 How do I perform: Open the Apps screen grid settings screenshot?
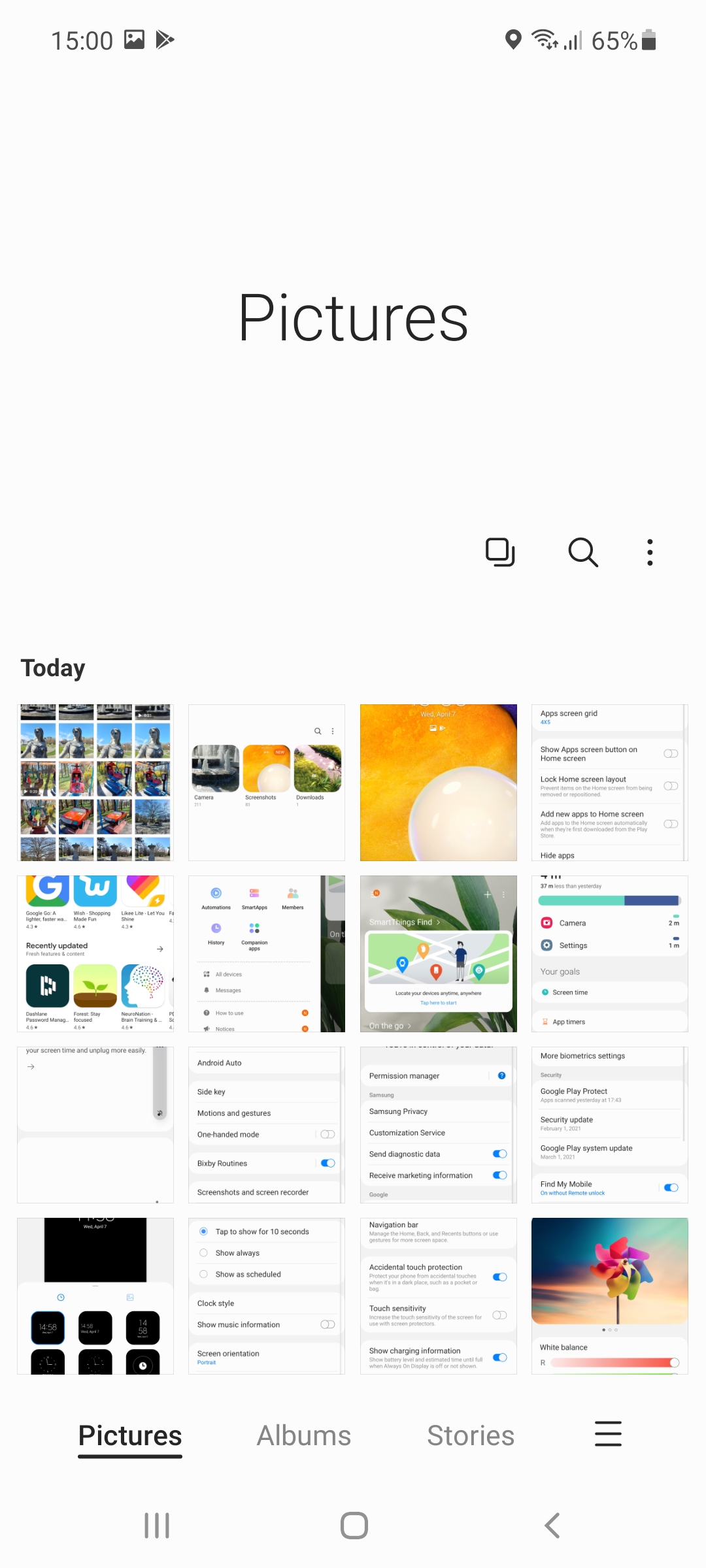coord(610,783)
